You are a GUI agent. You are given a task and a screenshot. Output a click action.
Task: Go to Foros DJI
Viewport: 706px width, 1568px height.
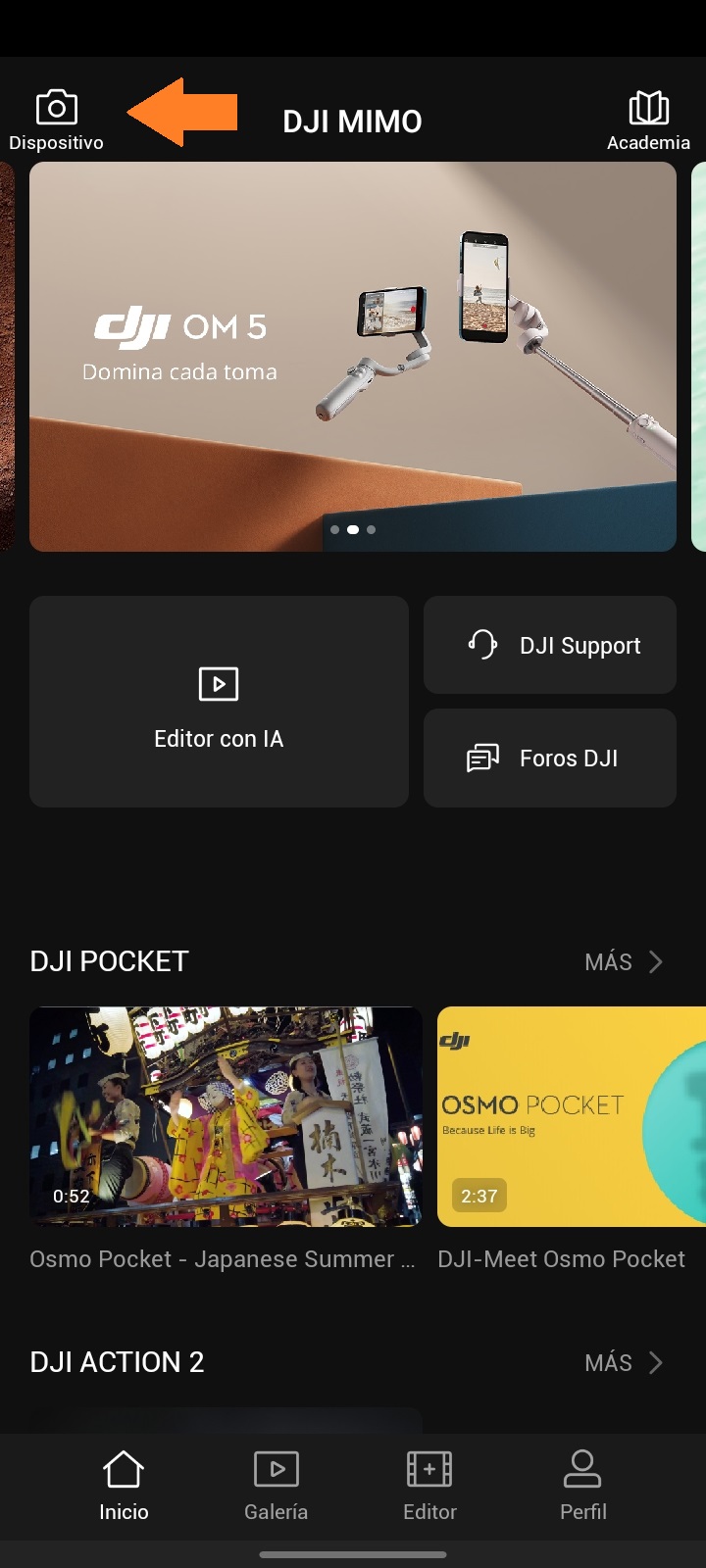click(550, 758)
